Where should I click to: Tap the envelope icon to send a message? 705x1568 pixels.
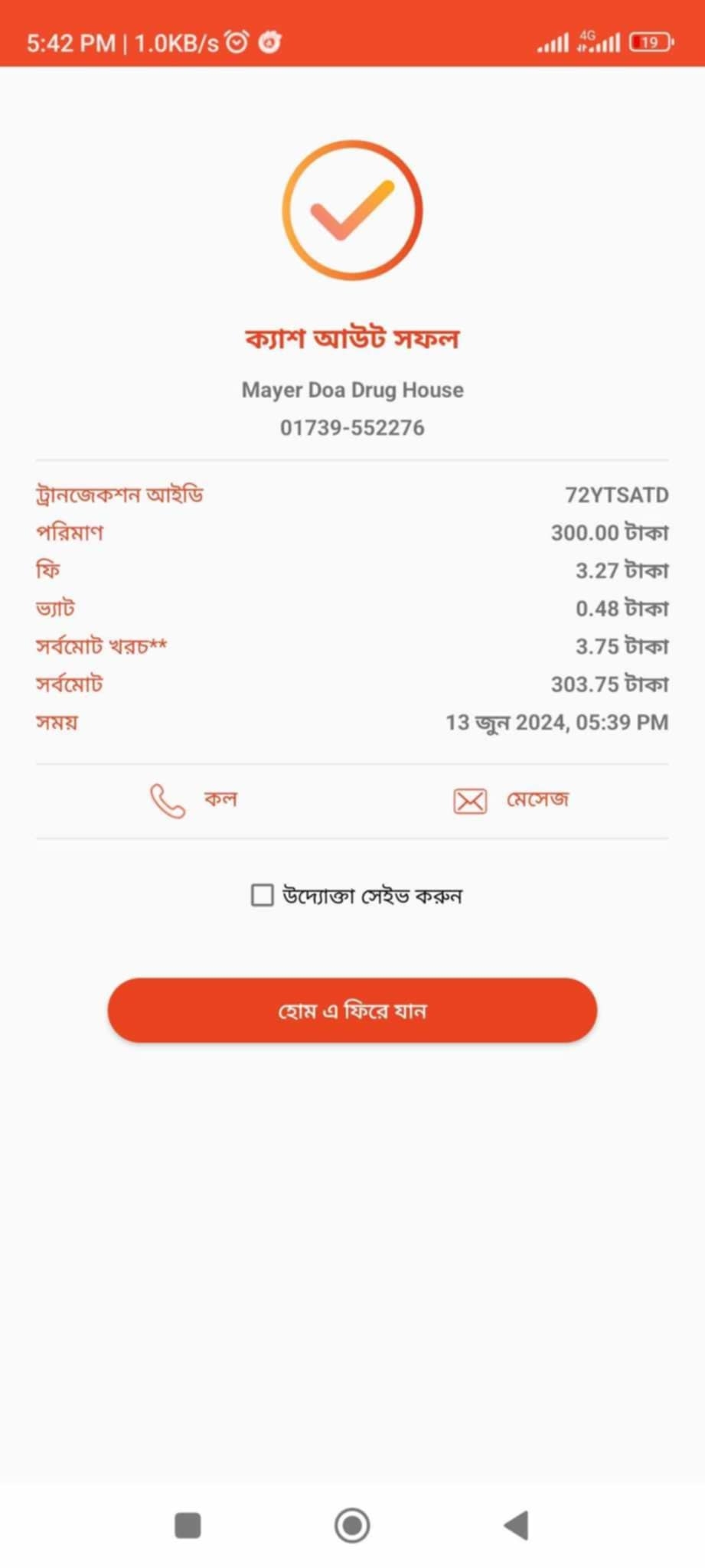(x=469, y=800)
